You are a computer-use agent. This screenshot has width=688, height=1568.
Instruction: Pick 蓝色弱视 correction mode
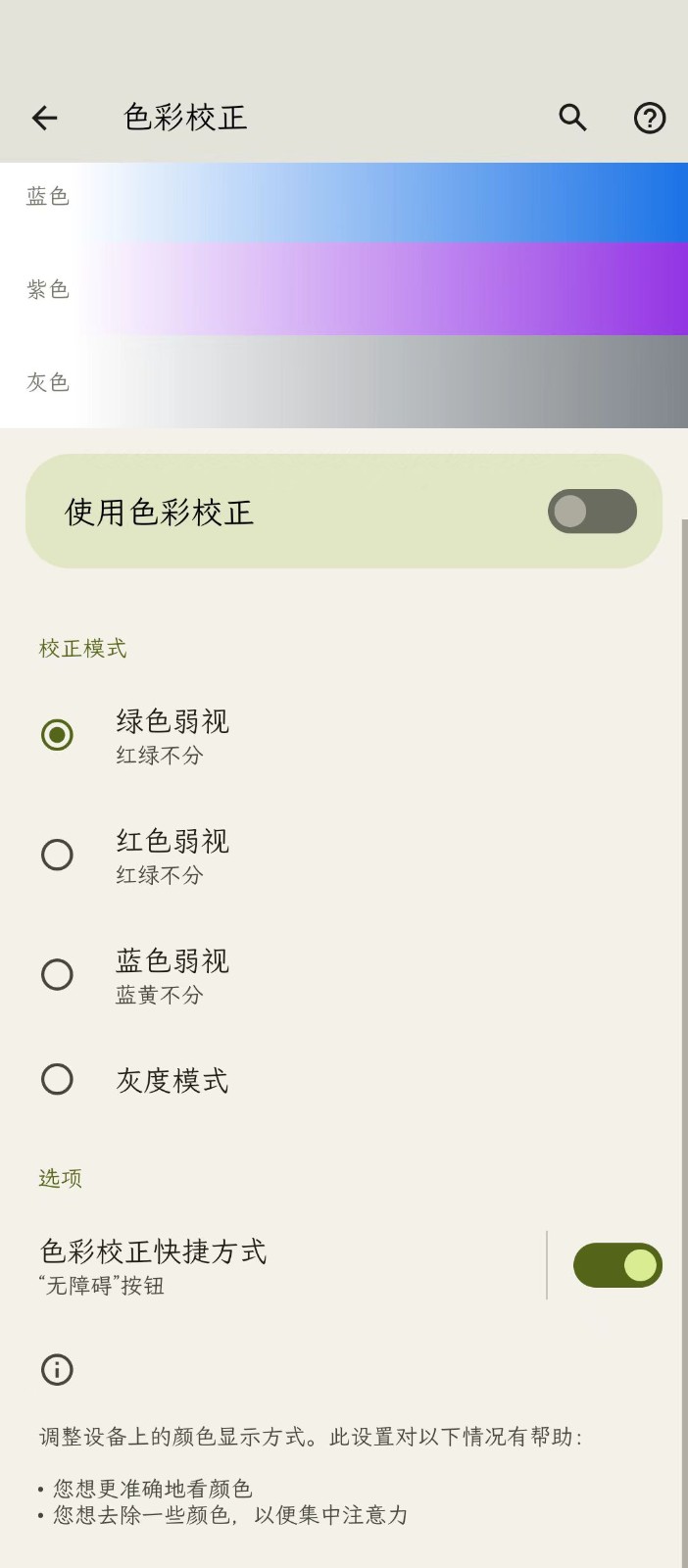(x=57, y=975)
